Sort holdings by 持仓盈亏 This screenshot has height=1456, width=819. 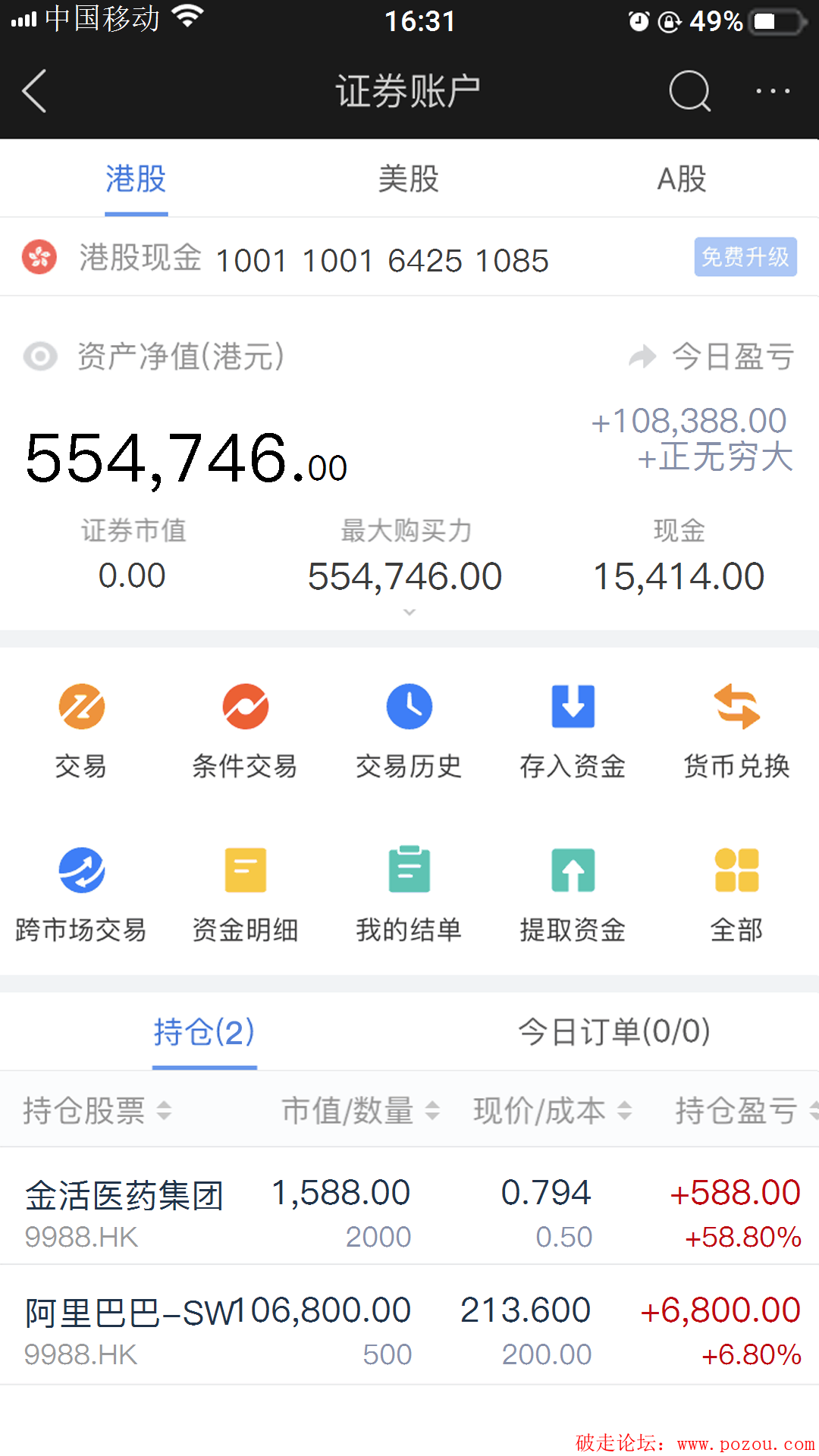tap(743, 1111)
